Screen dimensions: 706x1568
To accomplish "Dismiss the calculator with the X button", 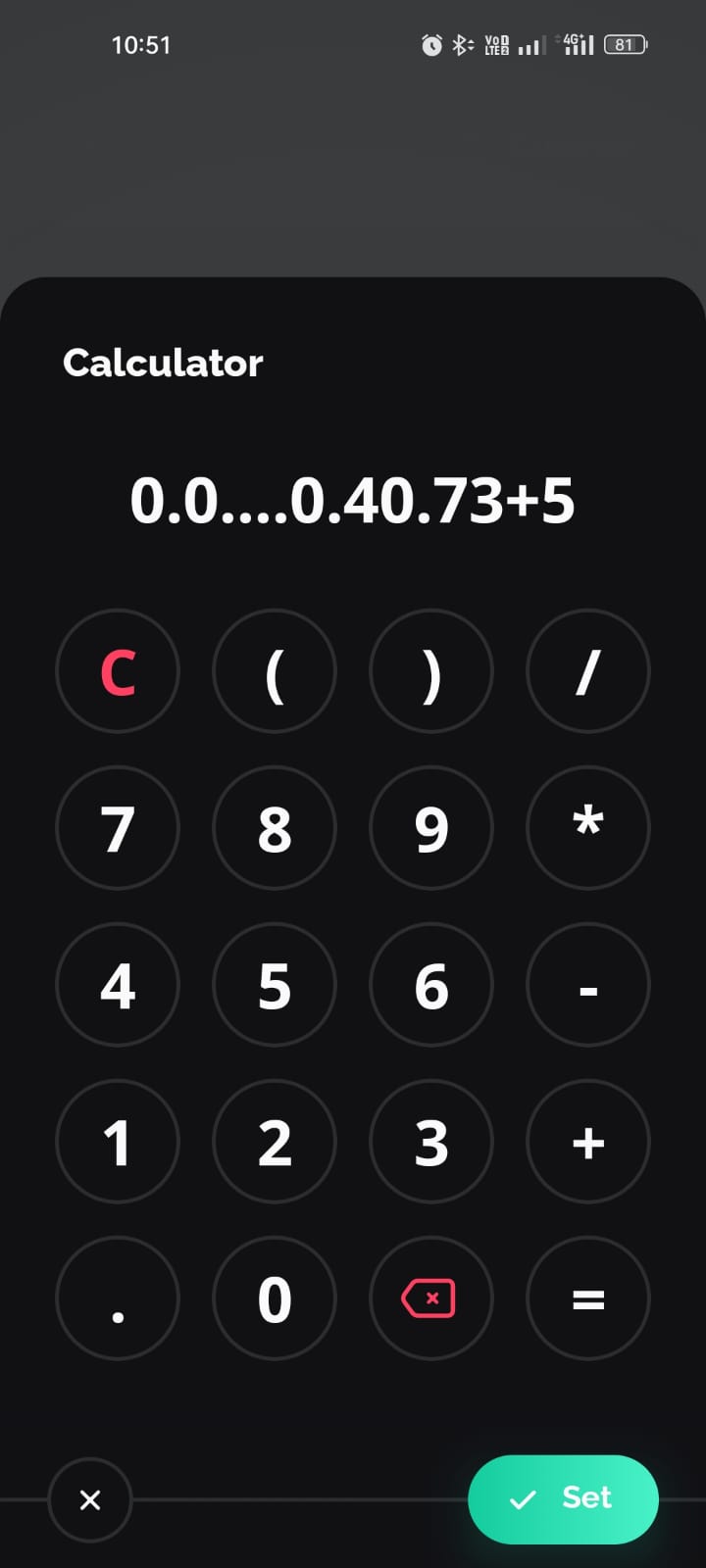I will (x=90, y=1499).
